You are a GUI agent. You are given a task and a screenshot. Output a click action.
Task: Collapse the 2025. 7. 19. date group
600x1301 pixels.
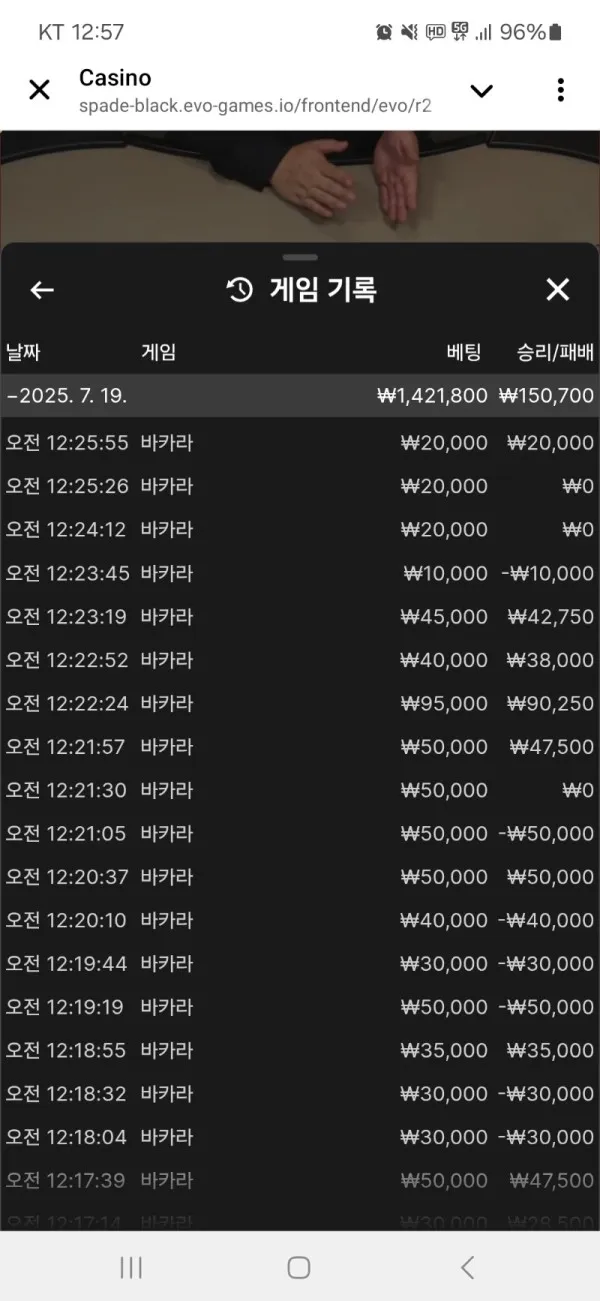click(300, 396)
